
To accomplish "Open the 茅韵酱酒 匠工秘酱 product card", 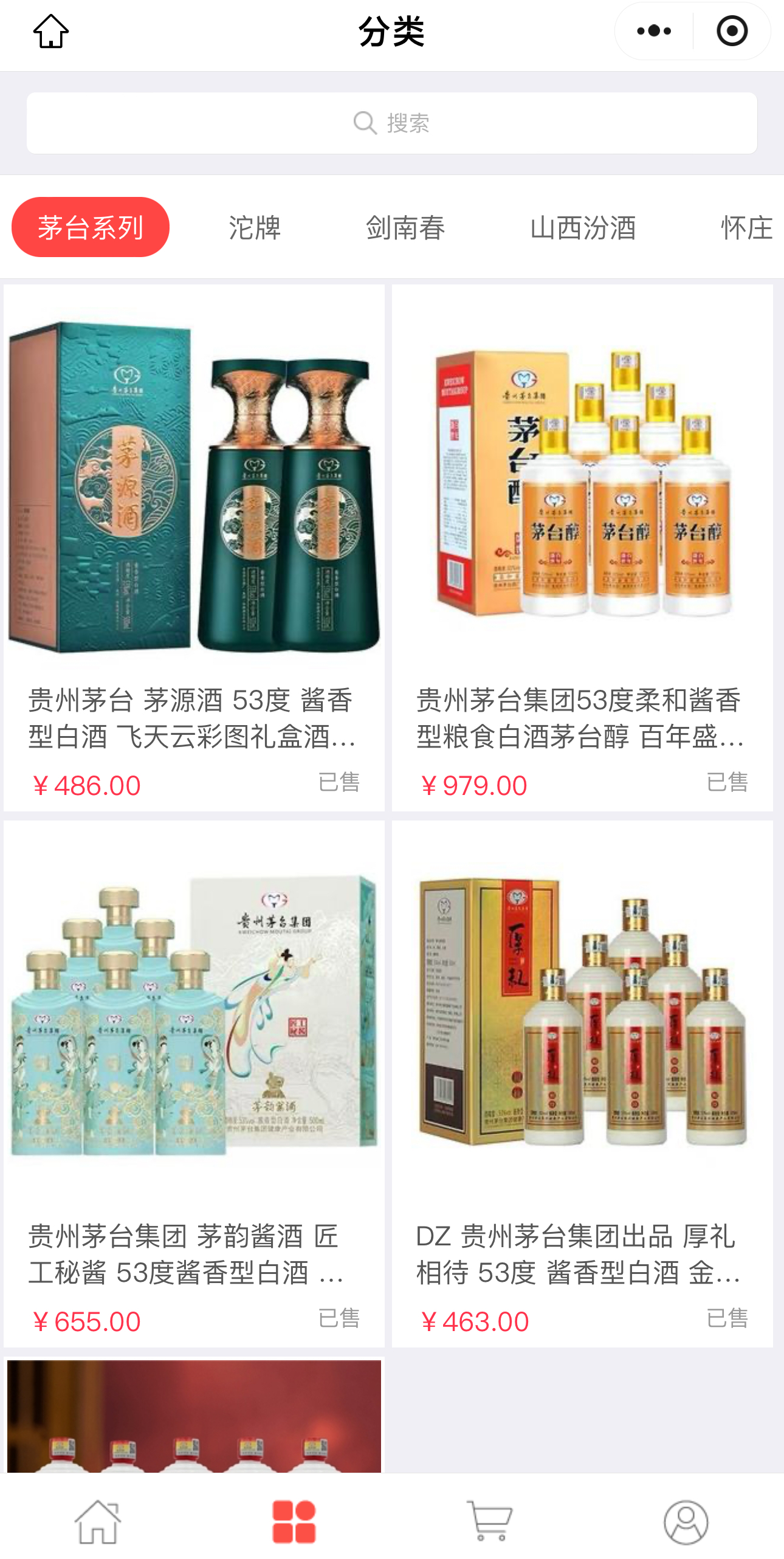I will (194, 1082).
